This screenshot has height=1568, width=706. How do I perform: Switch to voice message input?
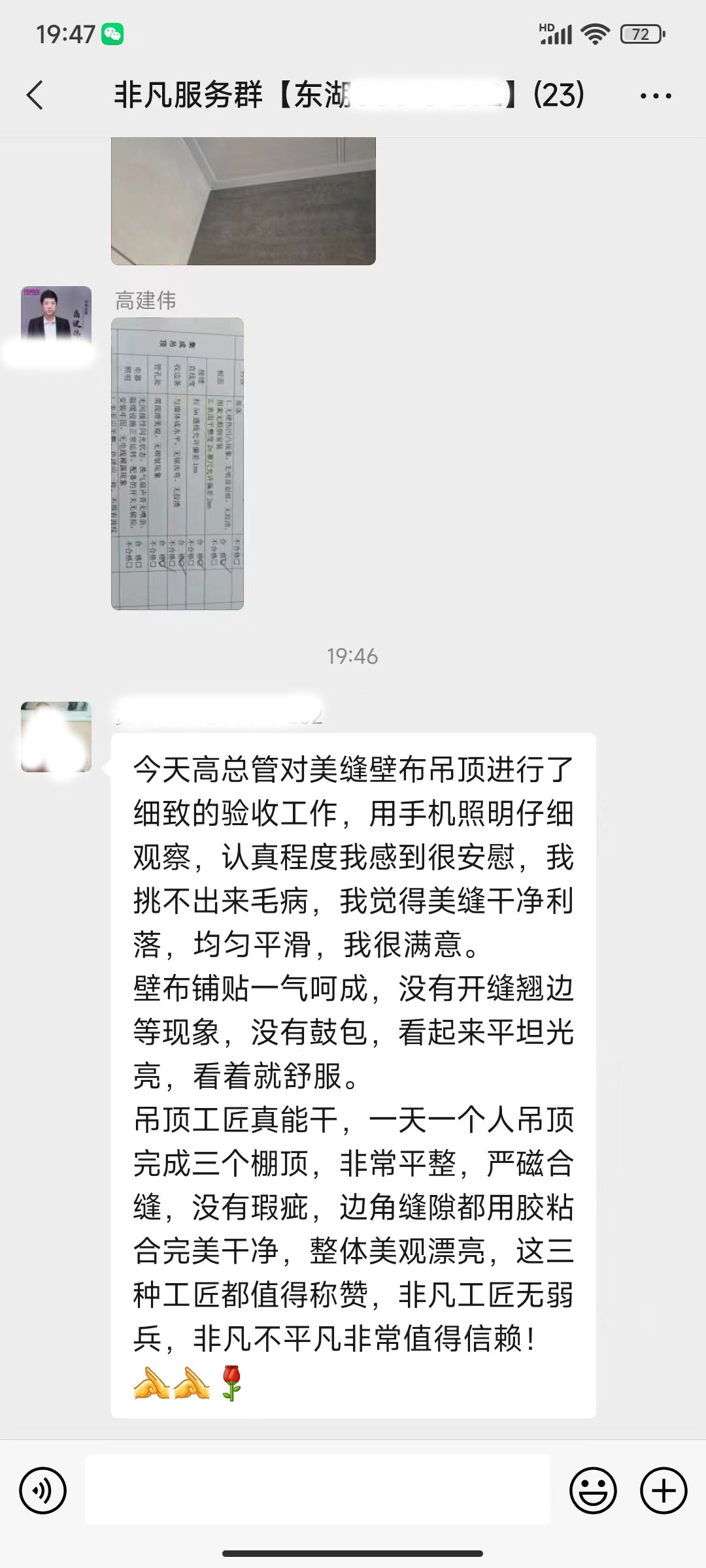pyautogui.click(x=43, y=1491)
